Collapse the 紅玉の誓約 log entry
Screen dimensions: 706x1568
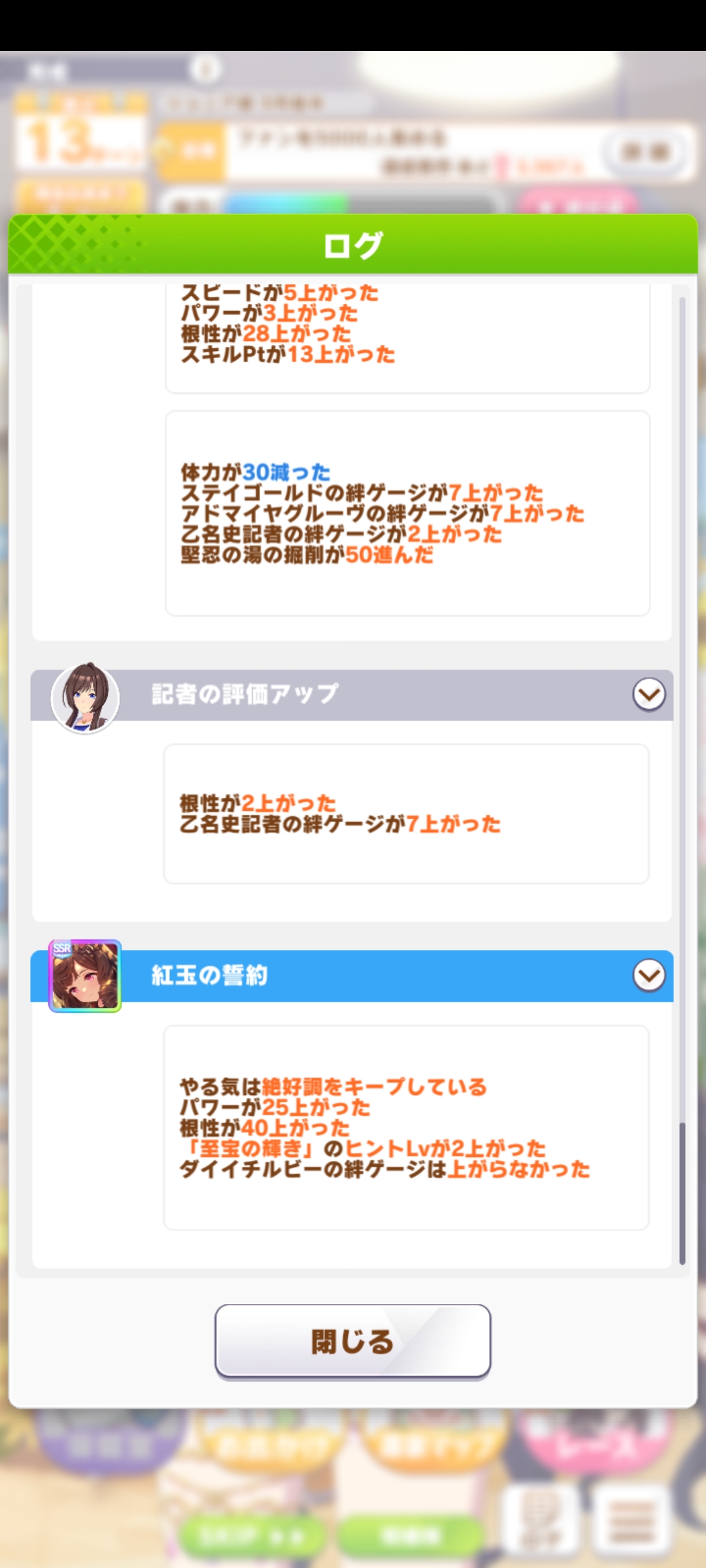[x=648, y=975]
